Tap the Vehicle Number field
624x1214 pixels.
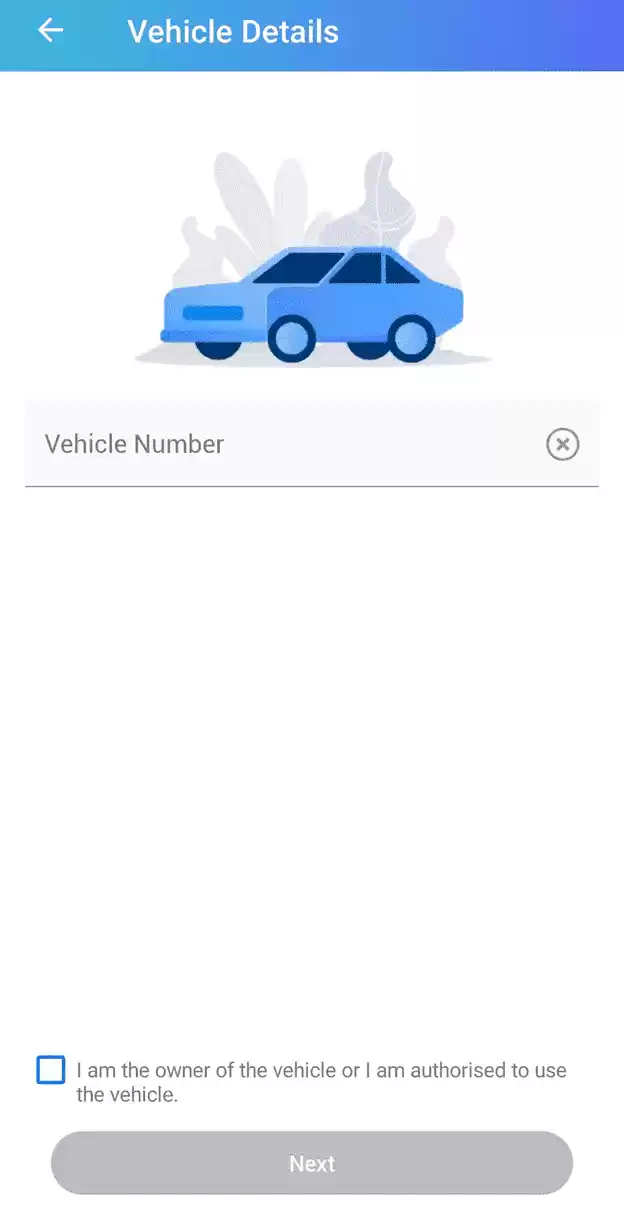point(280,444)
